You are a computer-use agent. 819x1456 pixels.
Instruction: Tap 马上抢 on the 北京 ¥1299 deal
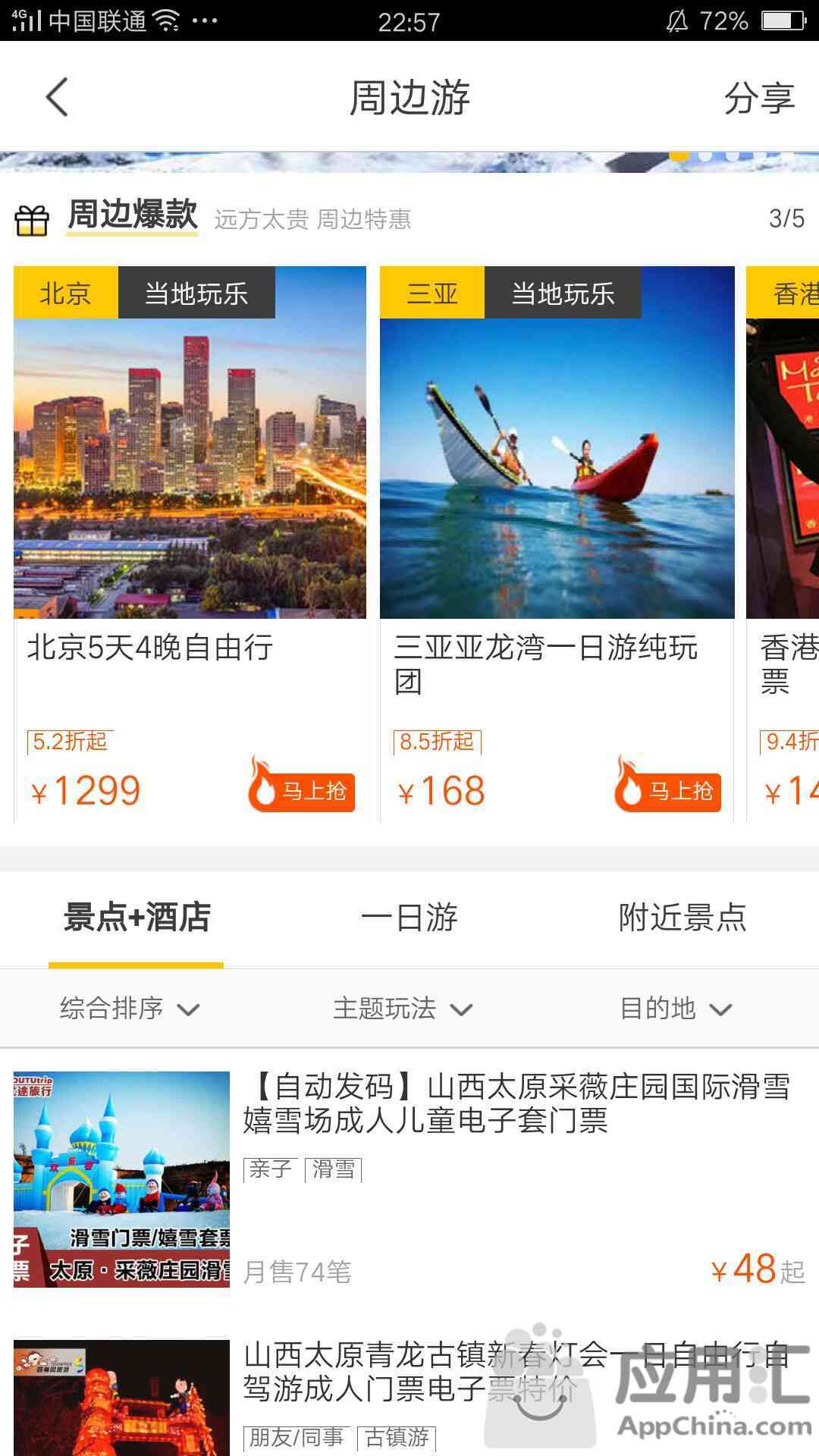pyautogui.click(x=303, y=790)
